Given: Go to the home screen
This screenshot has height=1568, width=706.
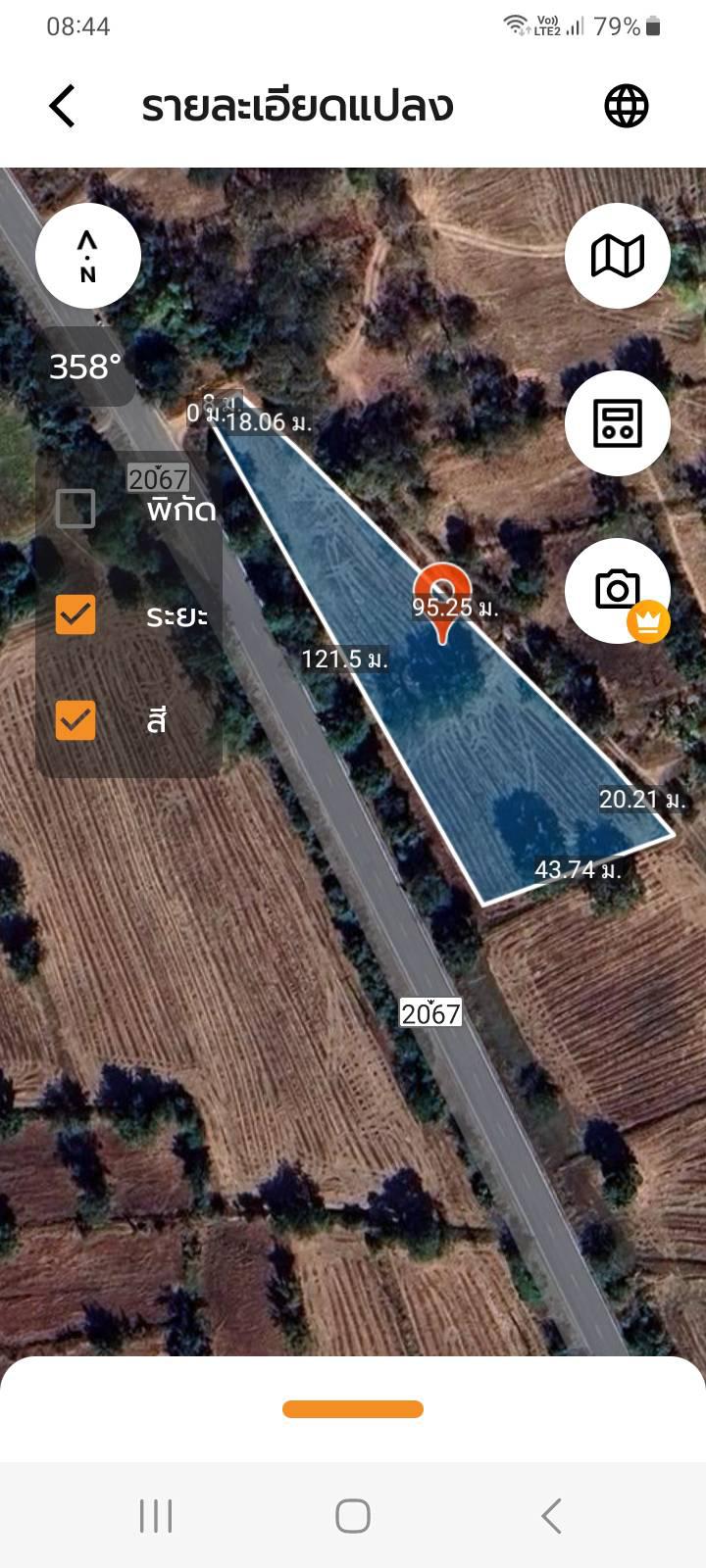Looking at the screenshot, I should click(x=353, y=1516).
